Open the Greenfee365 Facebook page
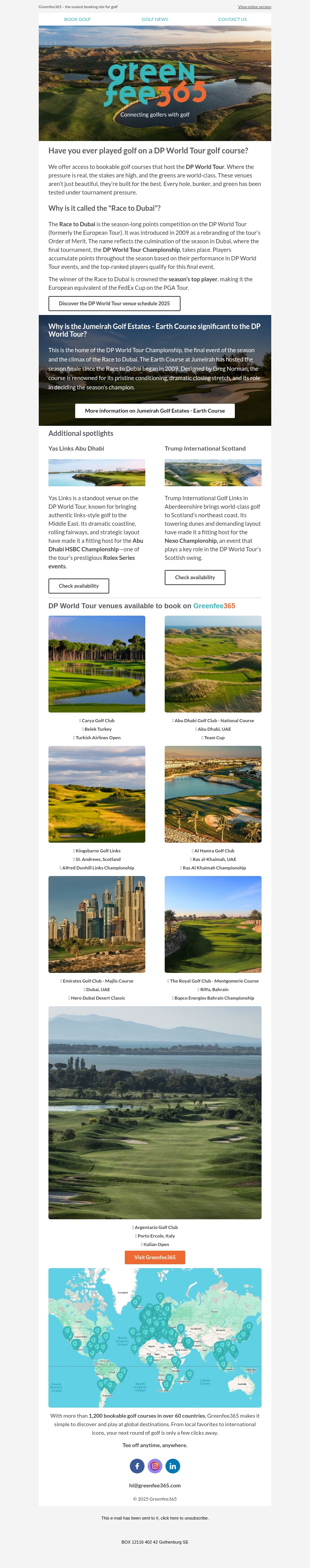Viewport: 310px width, 1568px height. 137,1466
